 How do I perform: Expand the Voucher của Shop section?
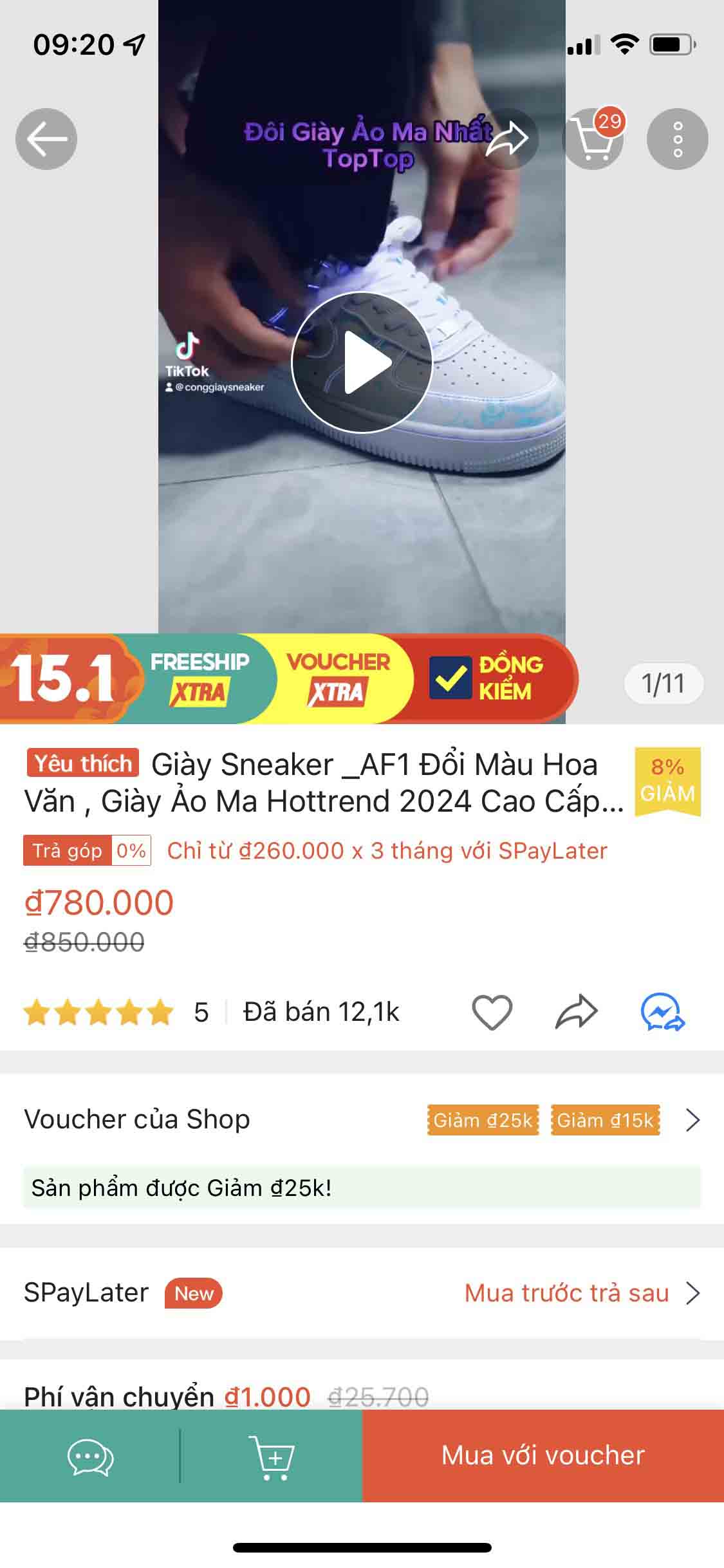[694, 1119]
